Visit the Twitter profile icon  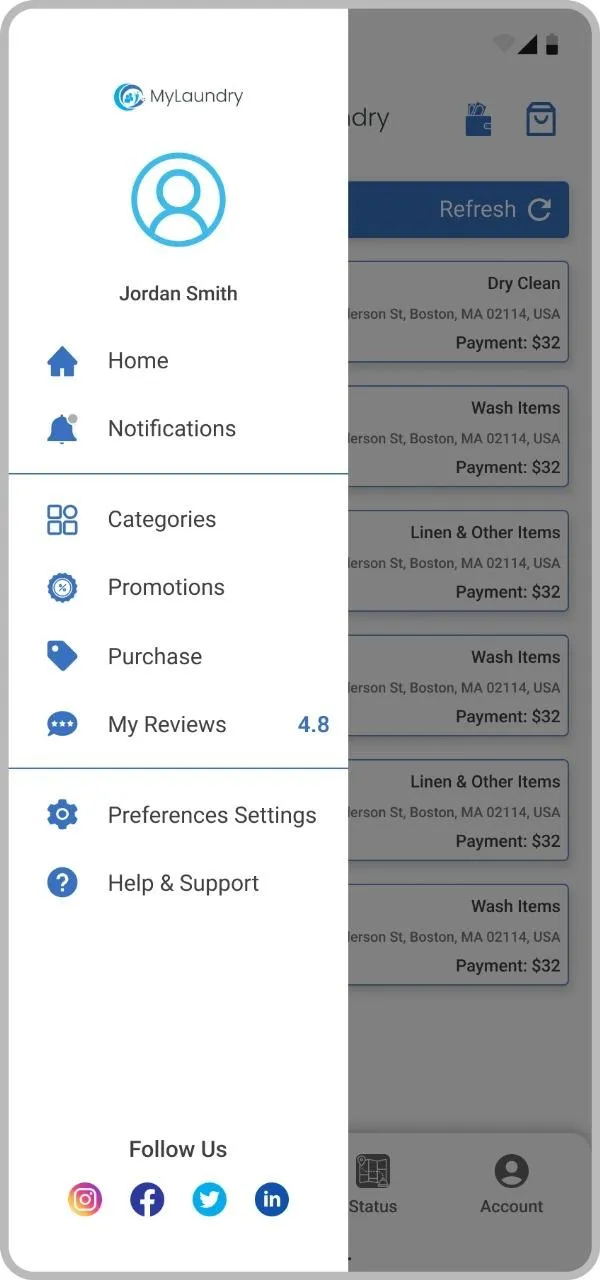(x=210, y=1199)
